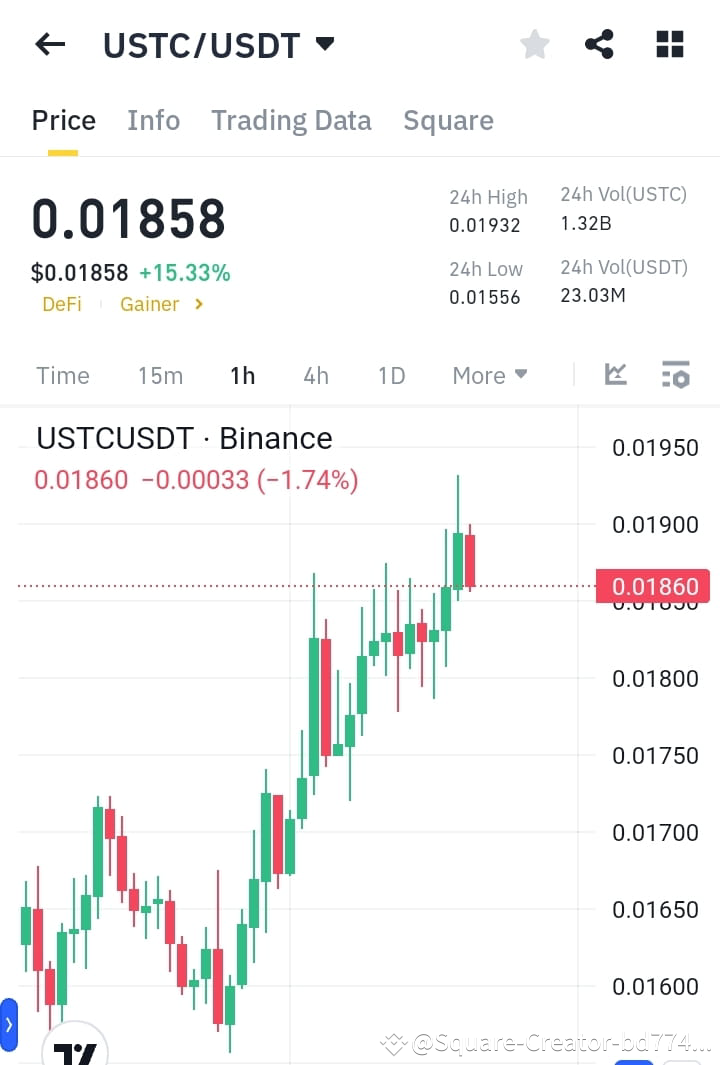Share the USTC/USDT price page
This screenshot has width=720, height=1065.
point(599,44)
